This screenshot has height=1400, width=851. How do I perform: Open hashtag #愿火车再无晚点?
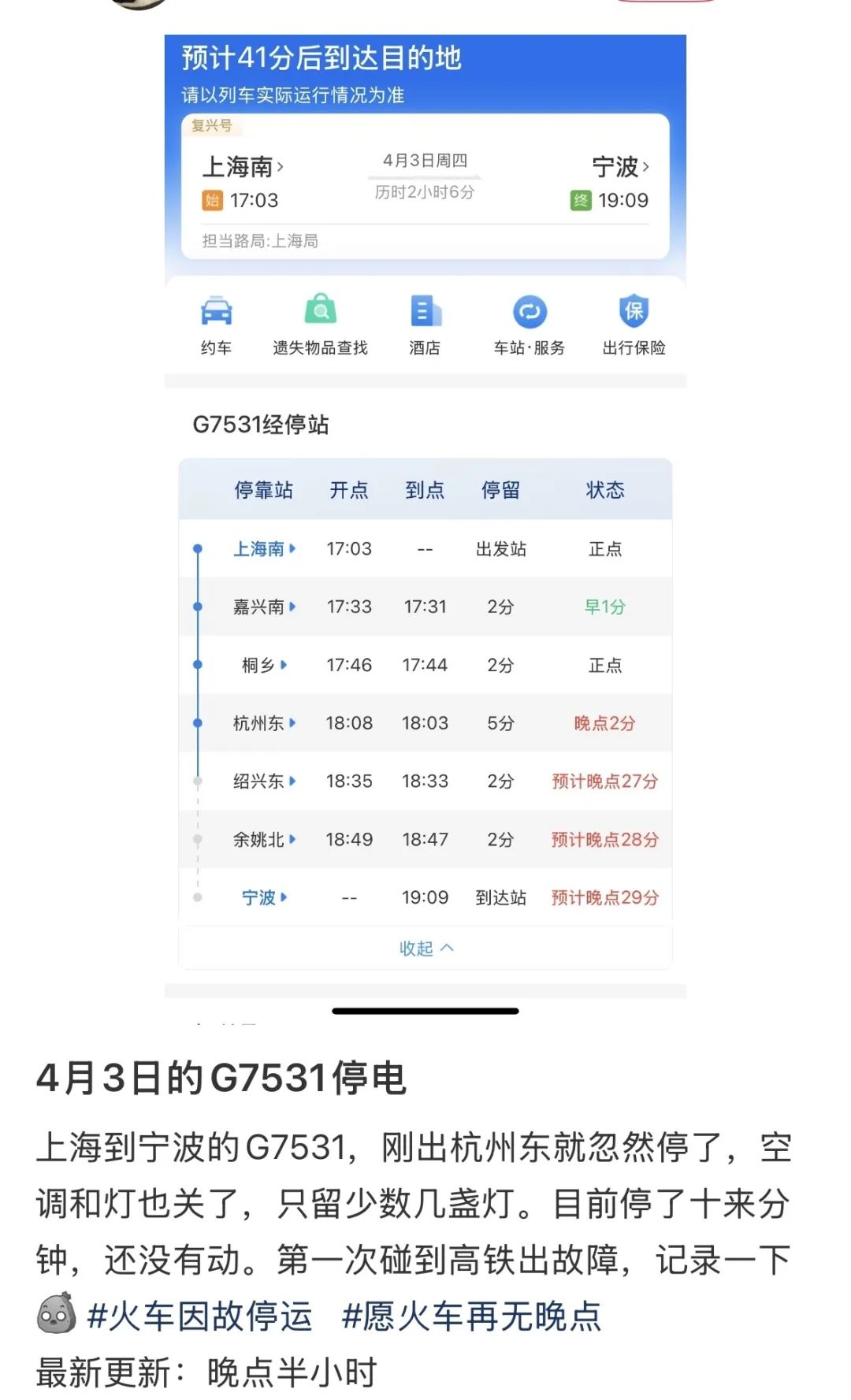click(x=471, y=1316)
